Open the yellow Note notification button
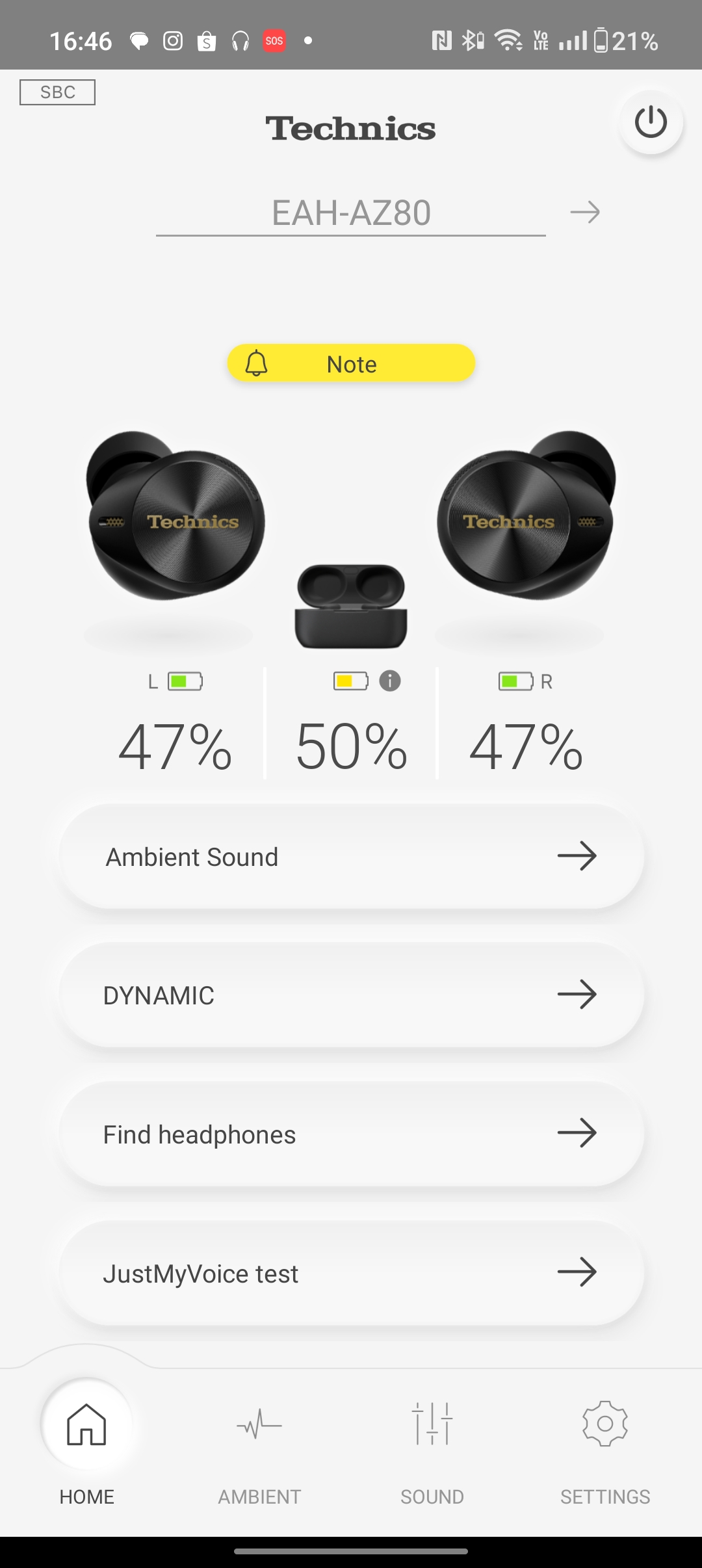702x1568 pixels. pyautogui.click(x=351, y=363)
